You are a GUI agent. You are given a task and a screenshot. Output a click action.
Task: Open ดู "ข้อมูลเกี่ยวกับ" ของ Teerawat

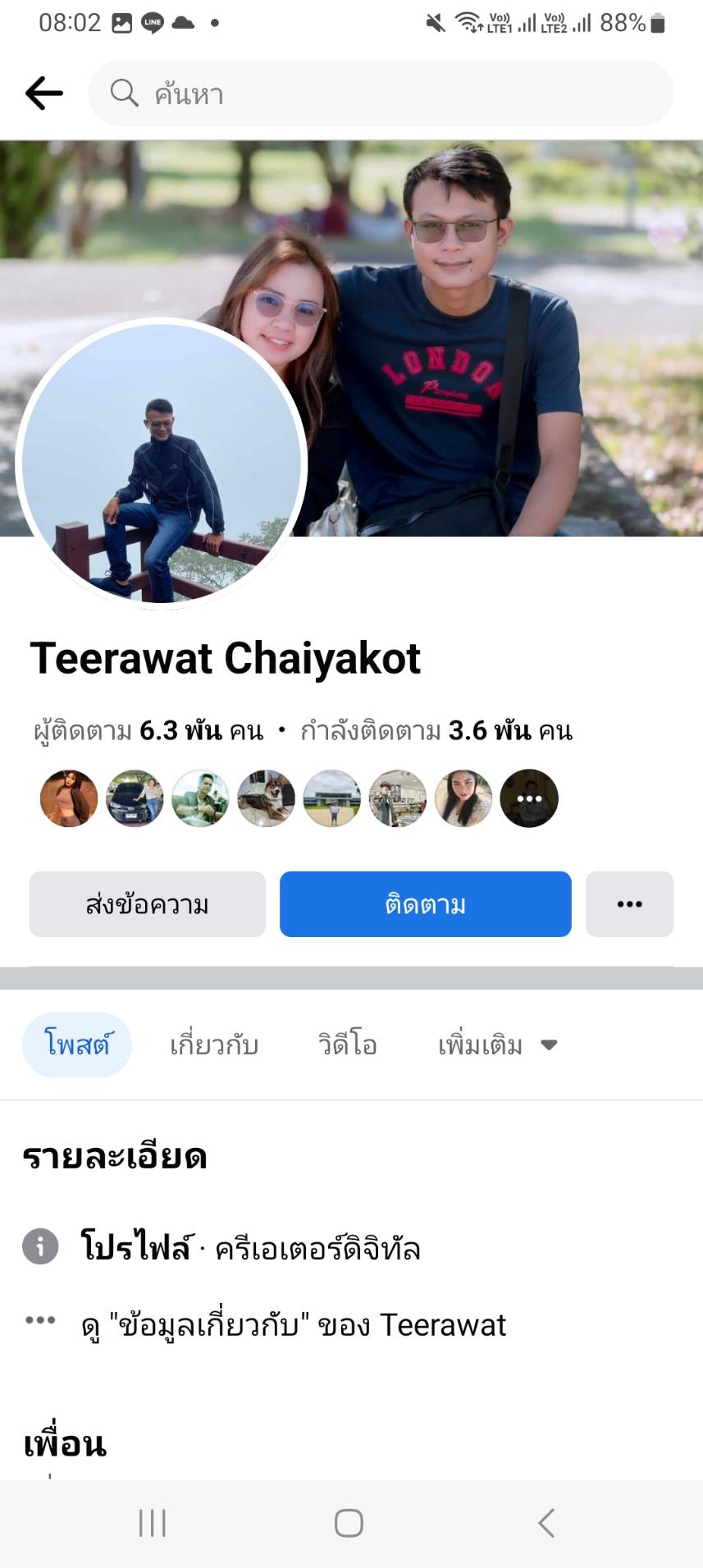tap(293, 1324)
